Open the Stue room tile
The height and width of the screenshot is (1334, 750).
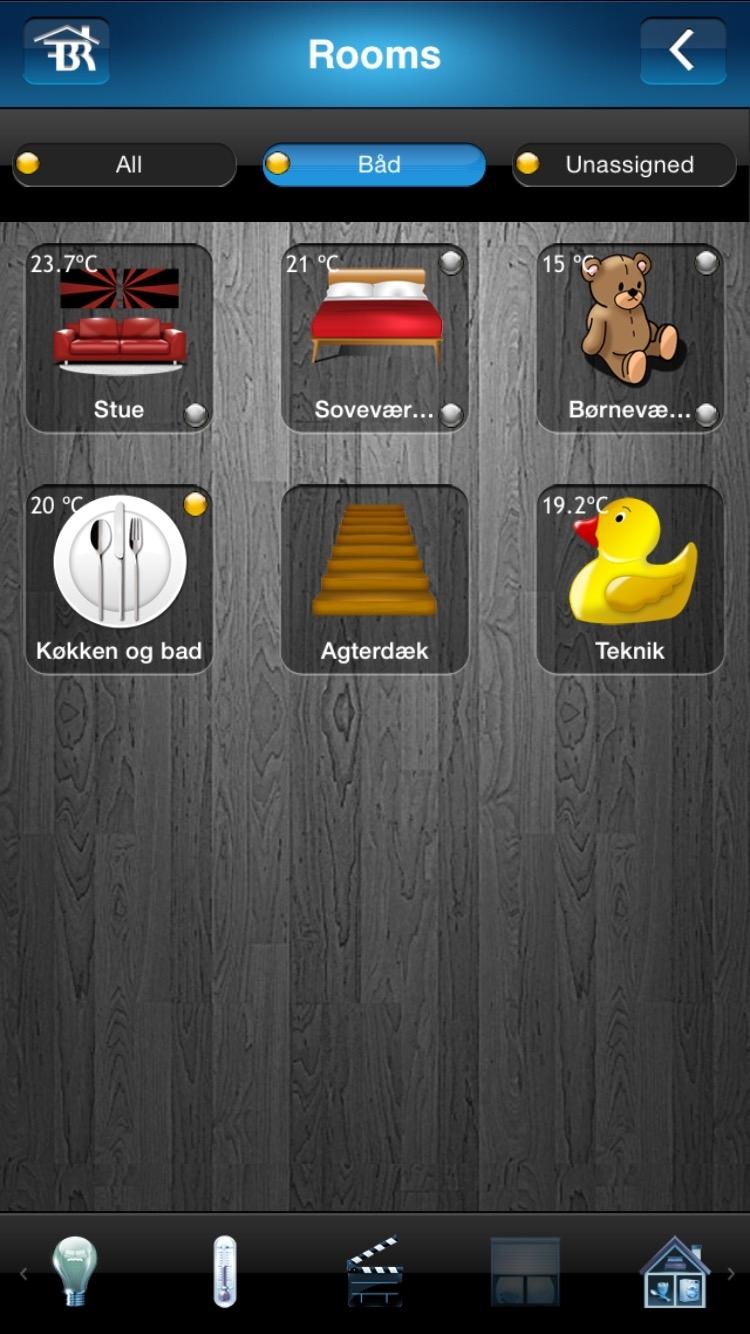pyautogui.click(x=119, y=338)
